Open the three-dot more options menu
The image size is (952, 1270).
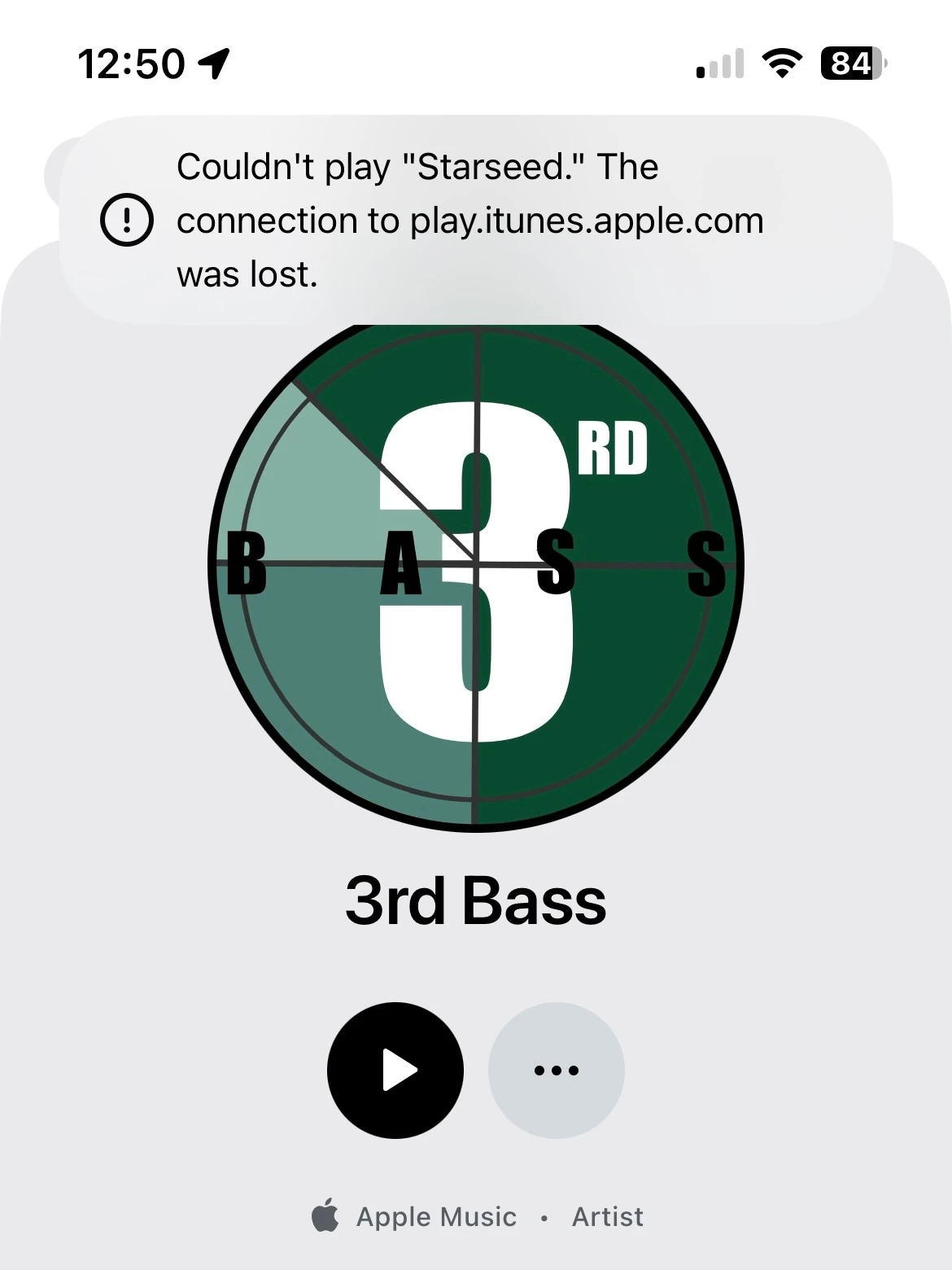(x=557, y=1070)
